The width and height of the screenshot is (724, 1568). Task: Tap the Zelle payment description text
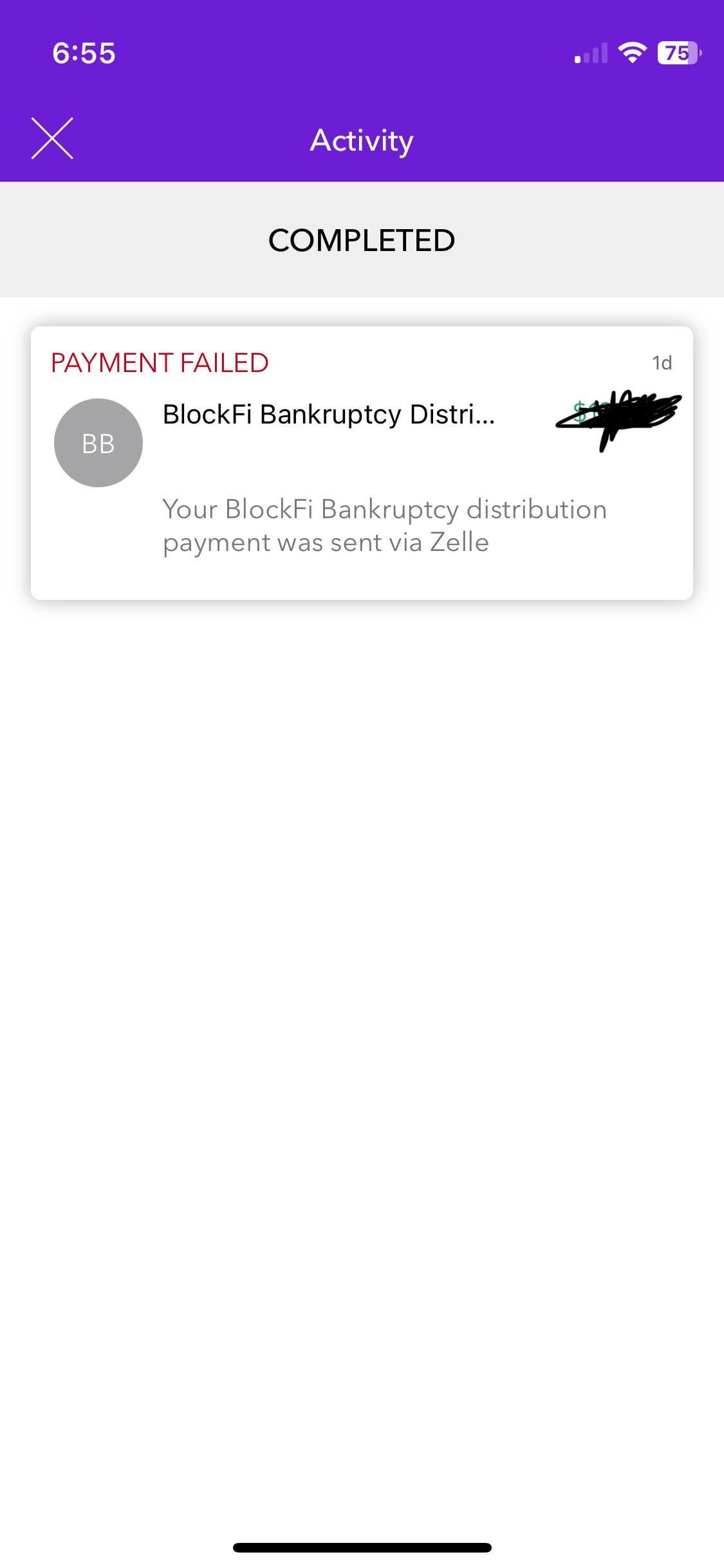pyautogui.click(x=384, y=525)
